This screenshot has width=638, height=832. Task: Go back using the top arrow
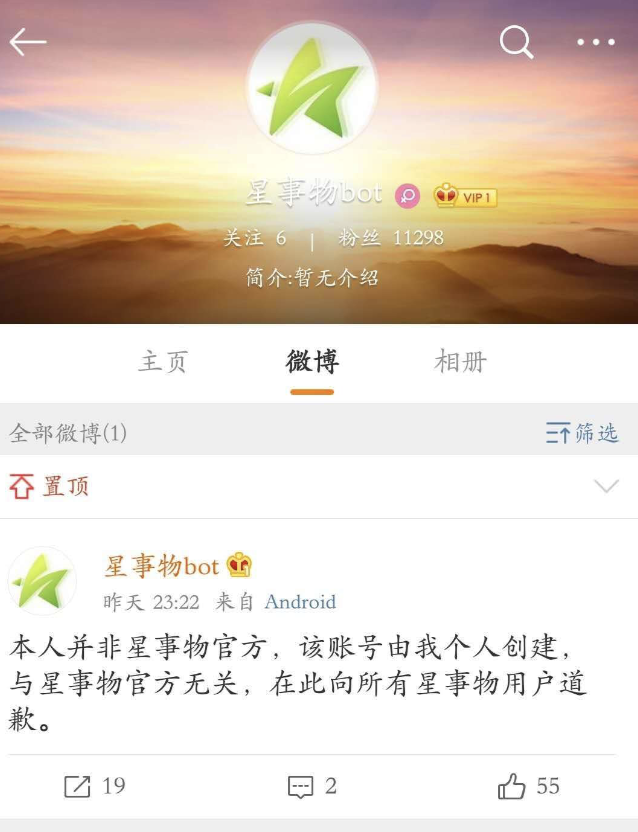click(28, 42)
